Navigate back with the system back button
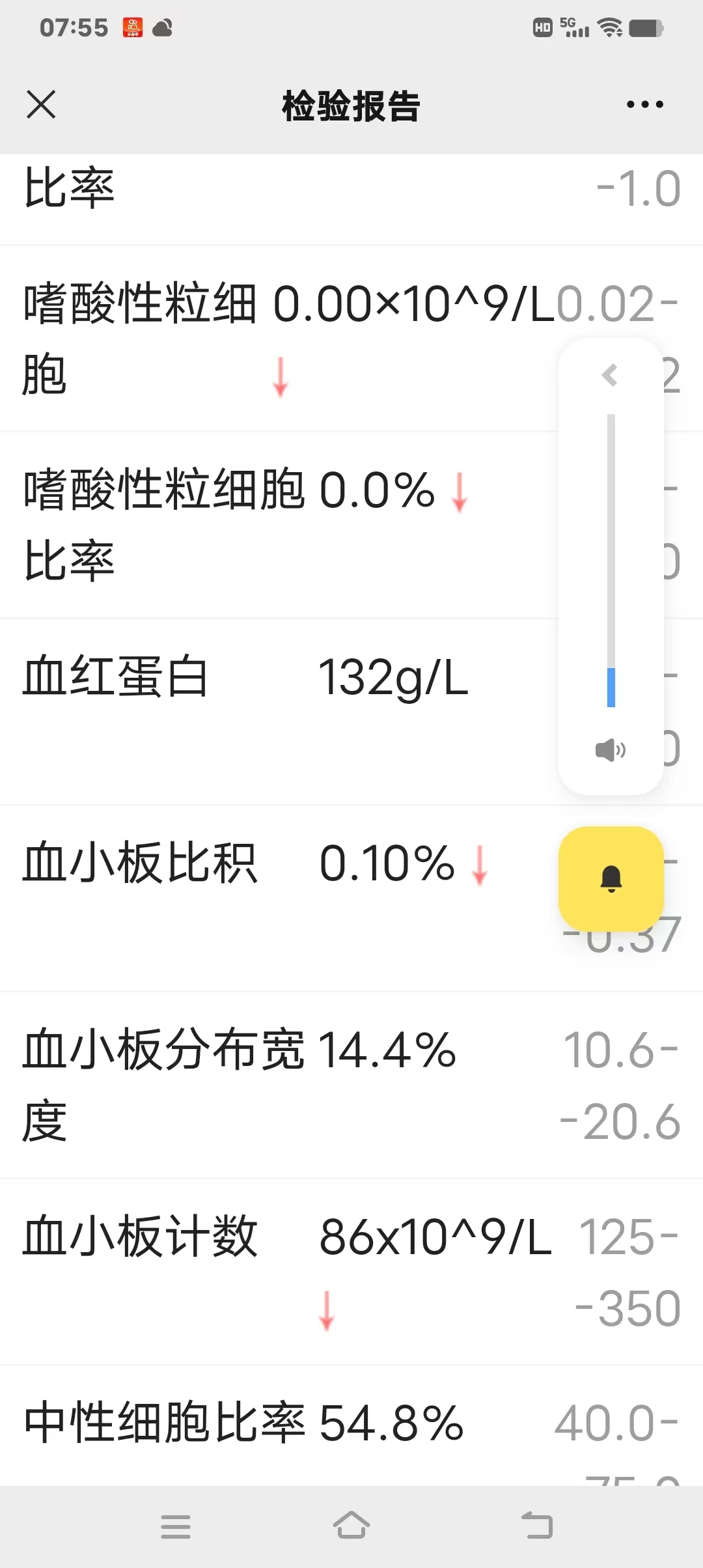The width and height of the screenshot is (703, 1568). (537, 1526)
